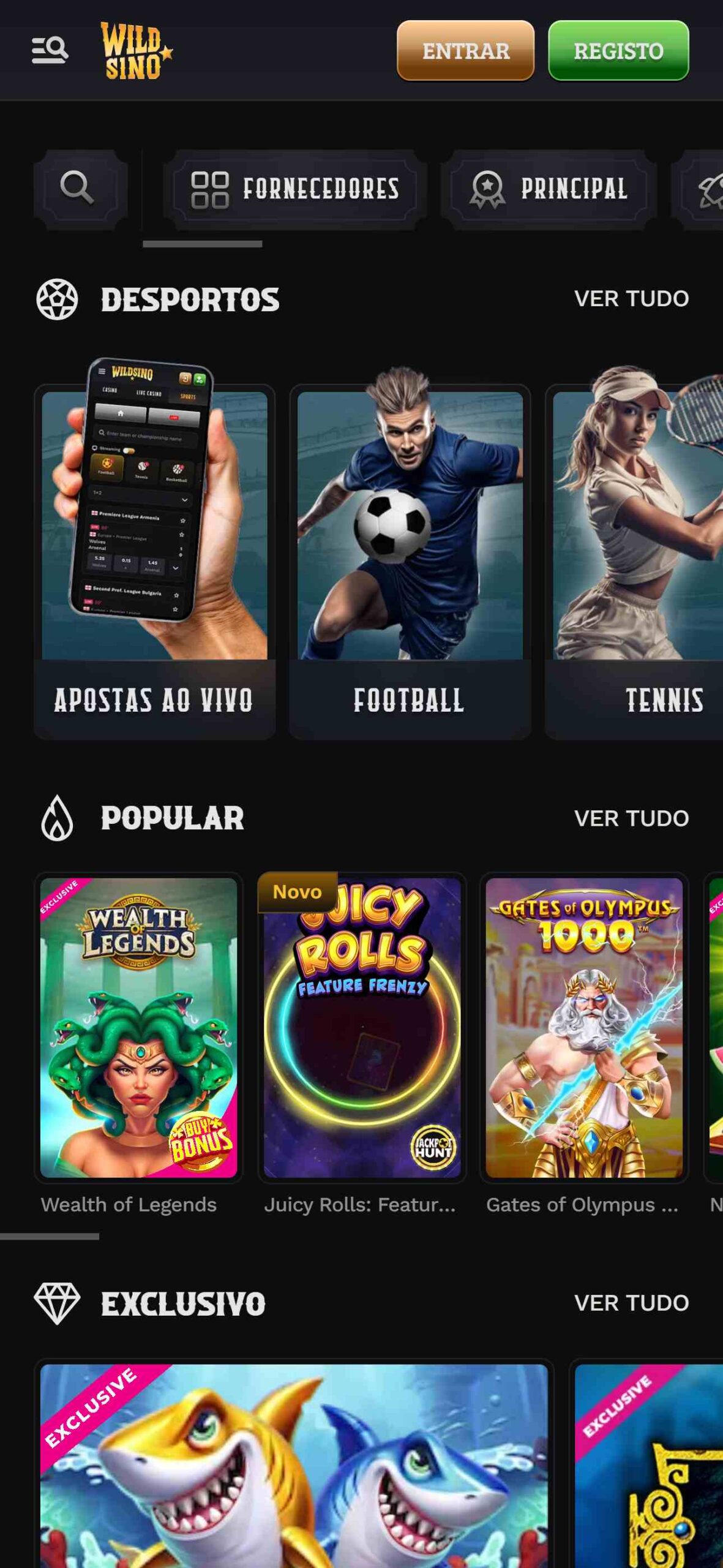Open the exclusive sharks game tile

tap(294, 1464)
